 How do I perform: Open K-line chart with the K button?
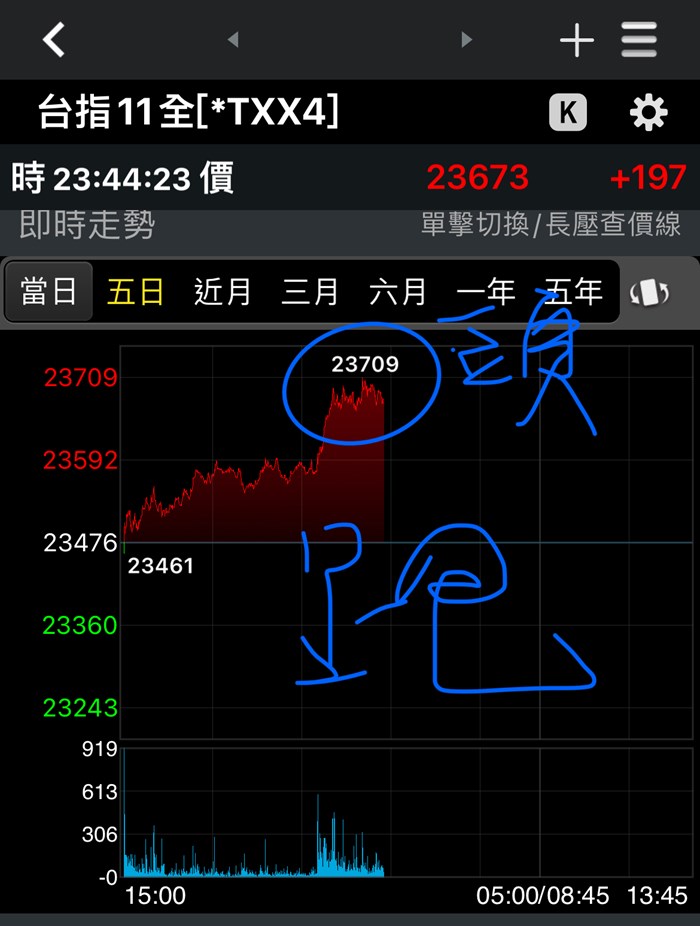pyautogui.click(x=567, y=113)
